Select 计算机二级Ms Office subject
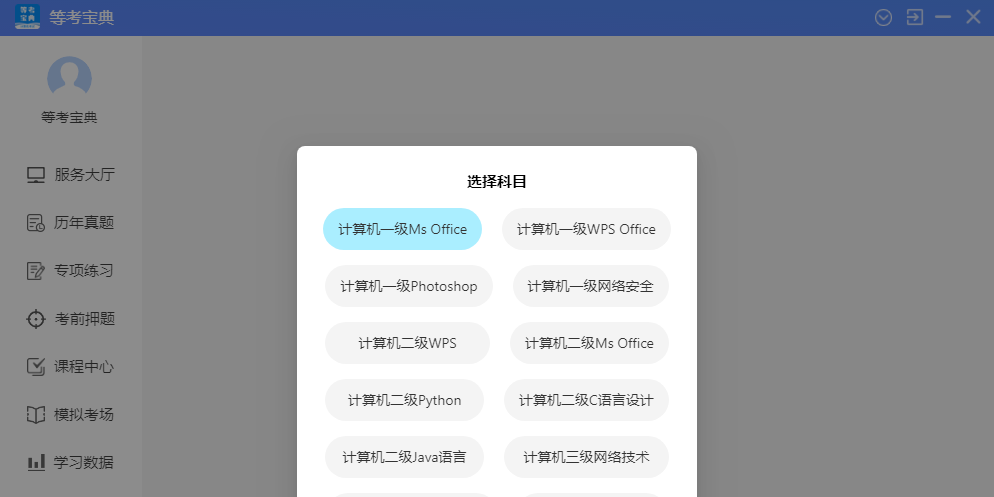Viewport: 994px width, 497px height. pos(589,343)
